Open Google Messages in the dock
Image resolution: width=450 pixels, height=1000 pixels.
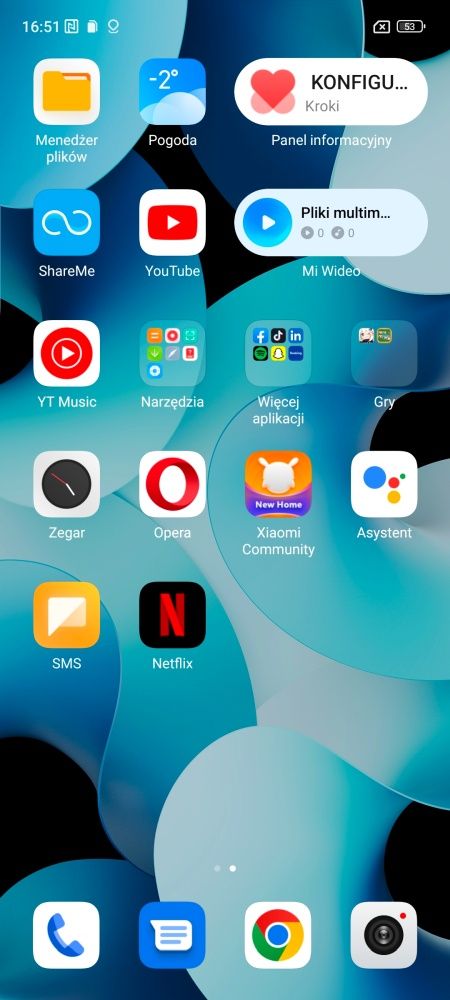click(172, 935)
